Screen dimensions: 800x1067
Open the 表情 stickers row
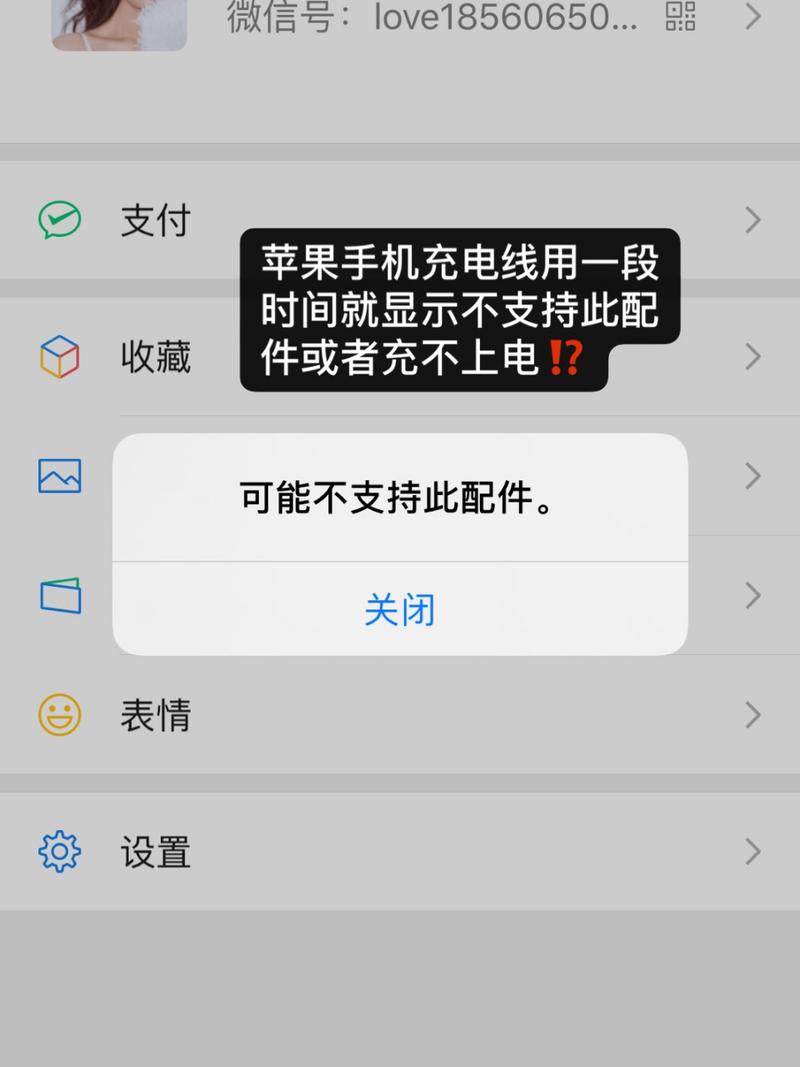(x=155, y=715)
